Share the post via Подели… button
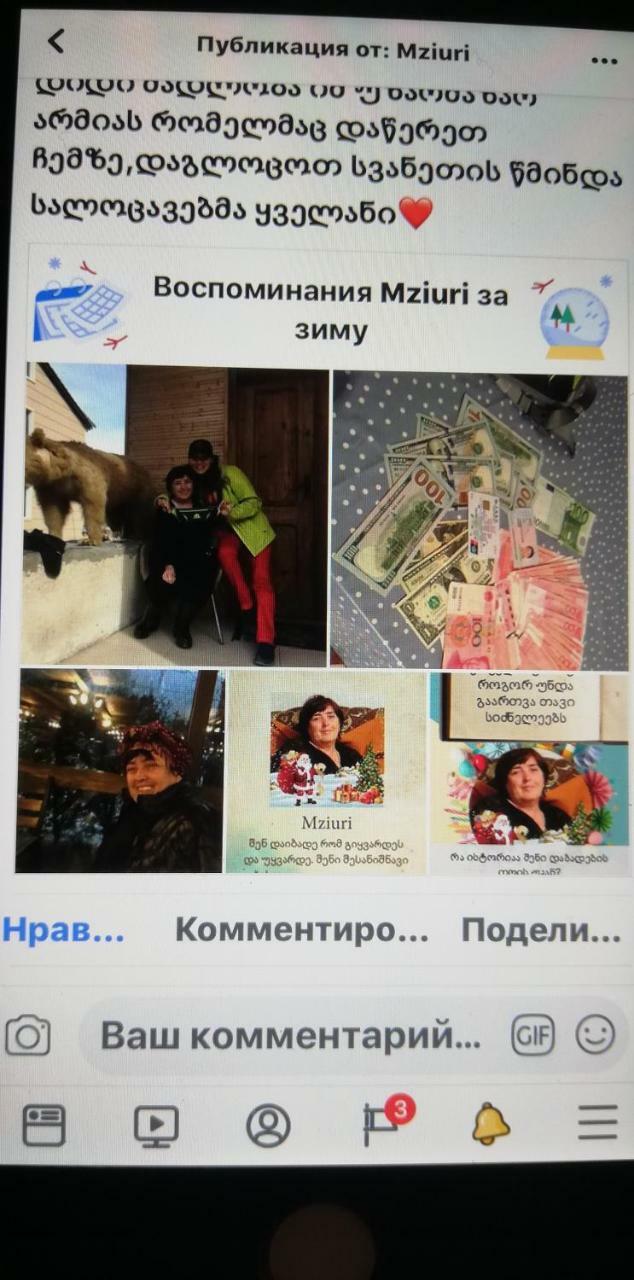 point(541,930)
